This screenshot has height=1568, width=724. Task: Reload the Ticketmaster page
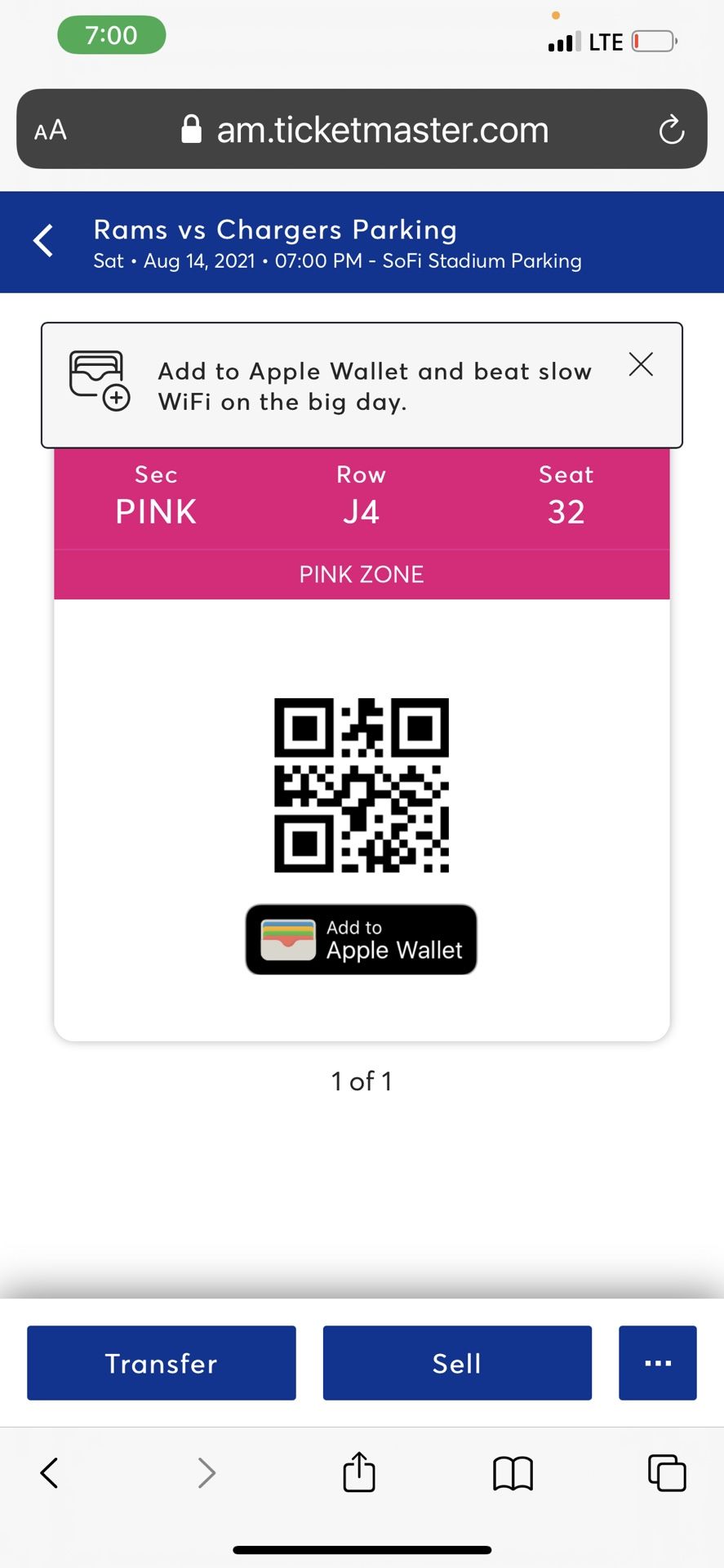[x=671, y=130]
